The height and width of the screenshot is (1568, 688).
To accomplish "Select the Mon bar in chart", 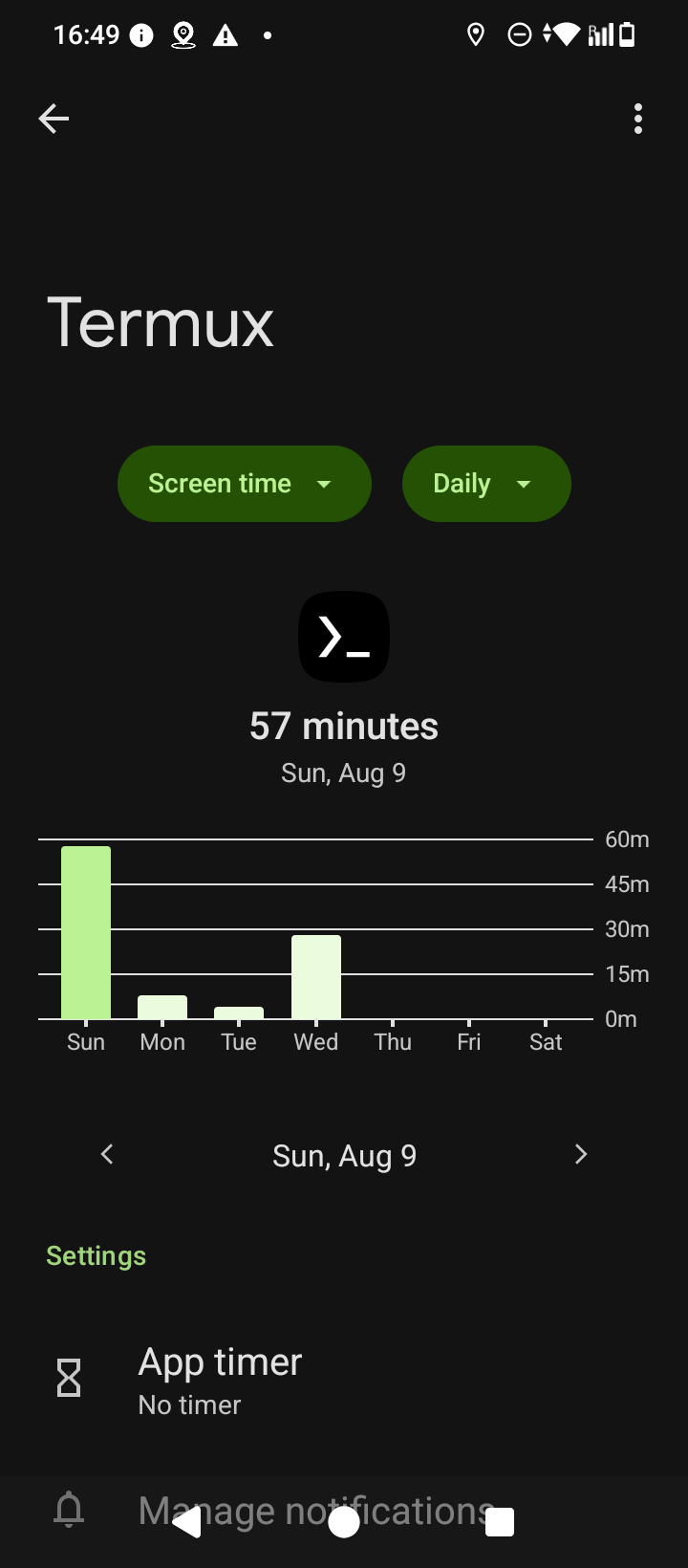I will (x=162, y=1007).
